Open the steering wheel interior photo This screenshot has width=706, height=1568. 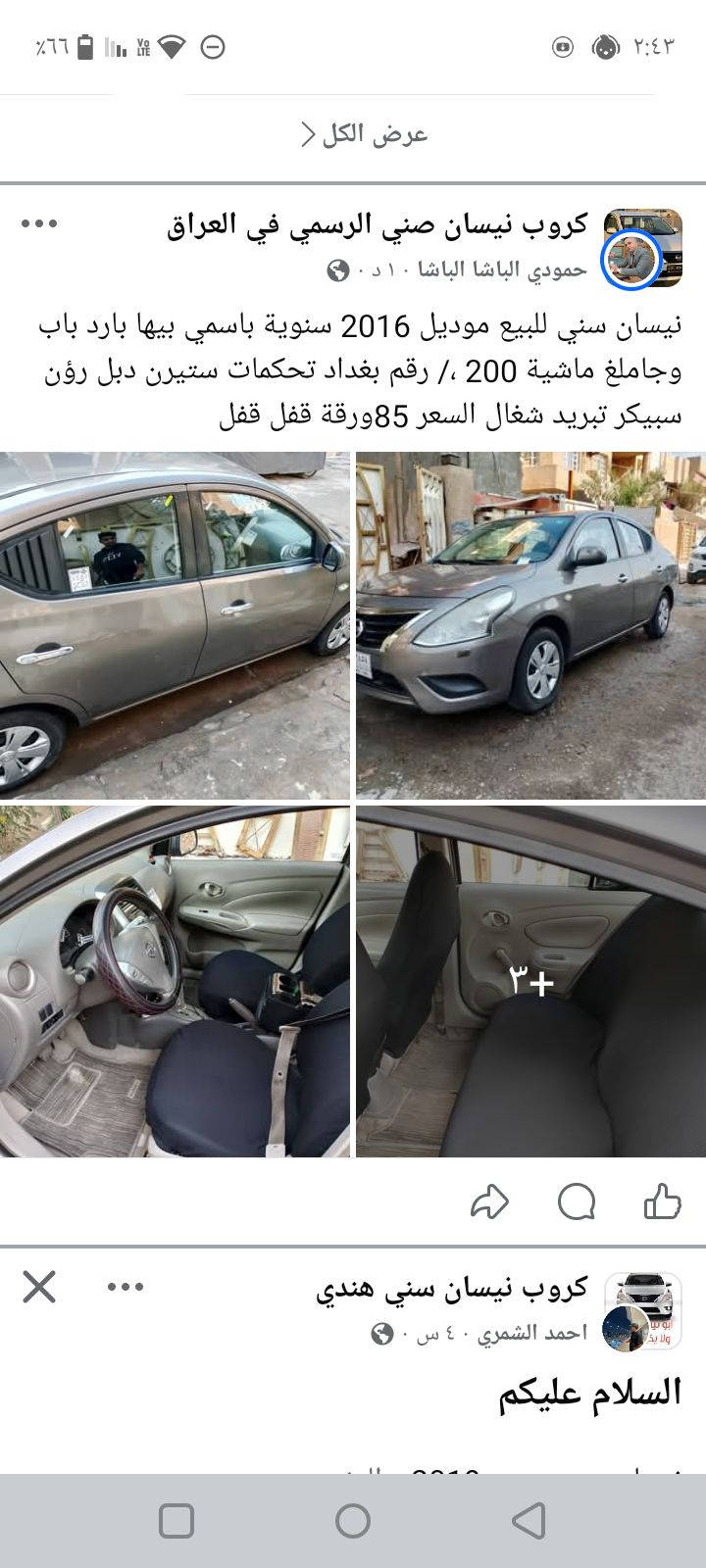175,981
